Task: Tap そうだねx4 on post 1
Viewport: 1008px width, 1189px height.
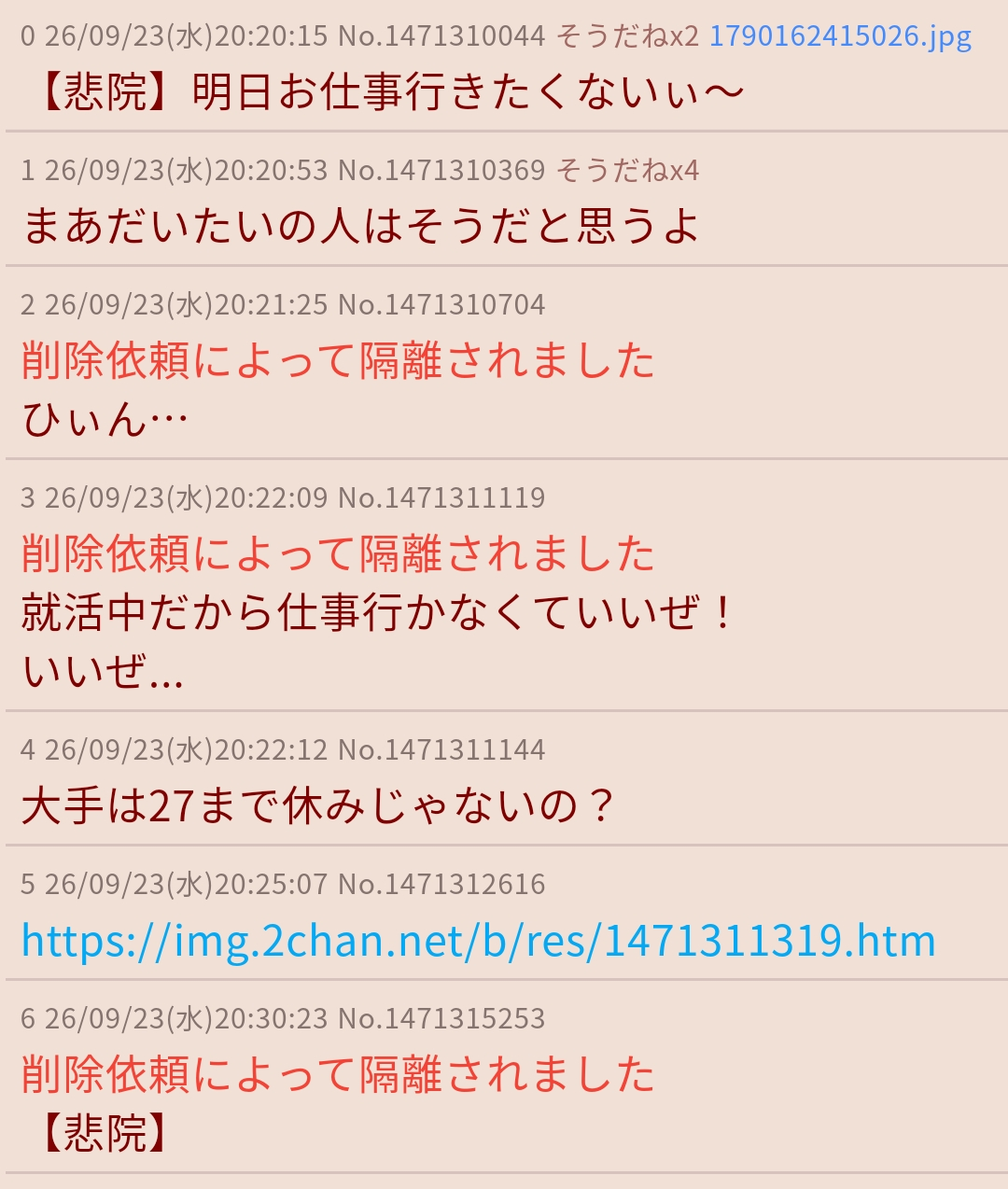Action: tap(627, 171)
